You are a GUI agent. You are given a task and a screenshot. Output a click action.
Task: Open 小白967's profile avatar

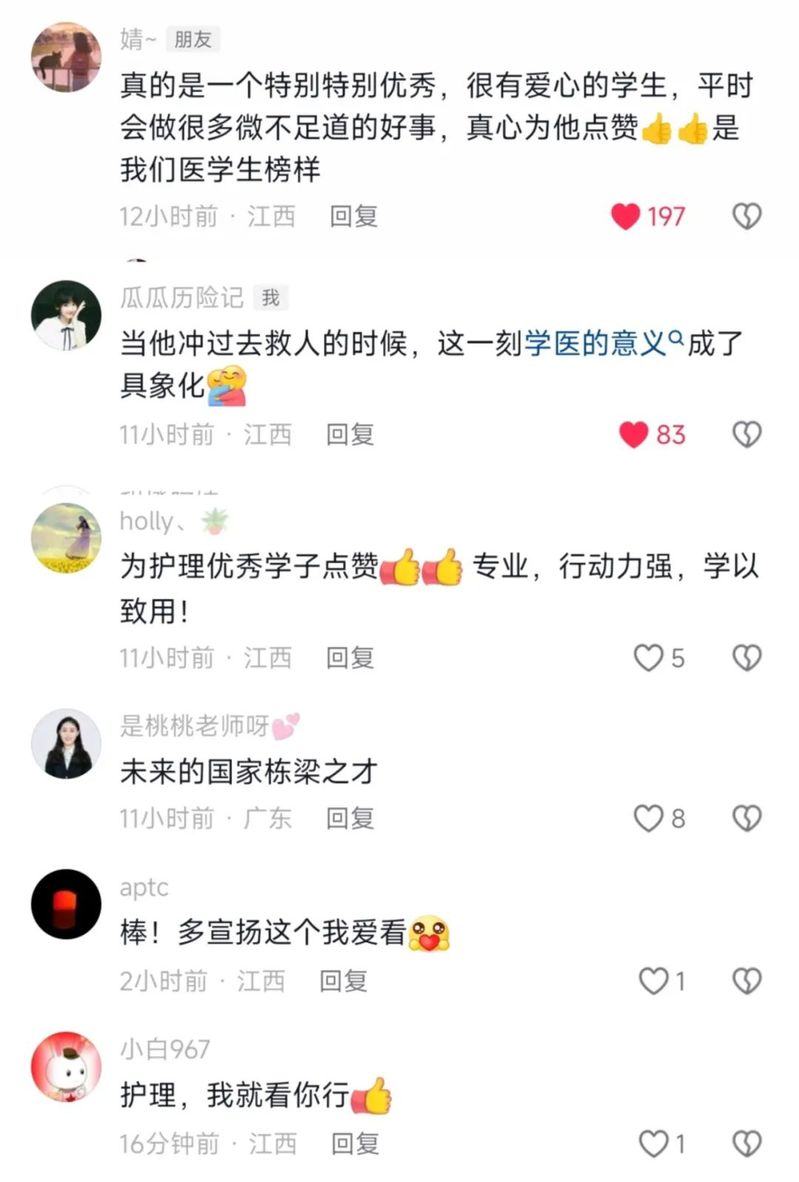[67, 1067]
